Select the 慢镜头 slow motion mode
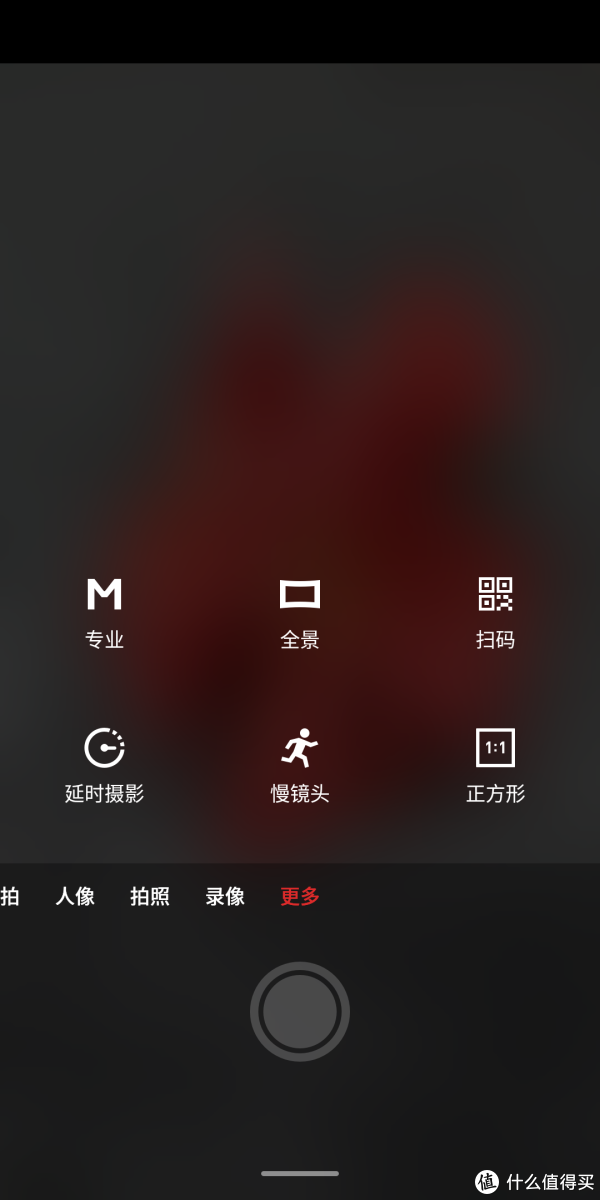The width and height of the screenshot is (600, 1200). click(300, 767)
